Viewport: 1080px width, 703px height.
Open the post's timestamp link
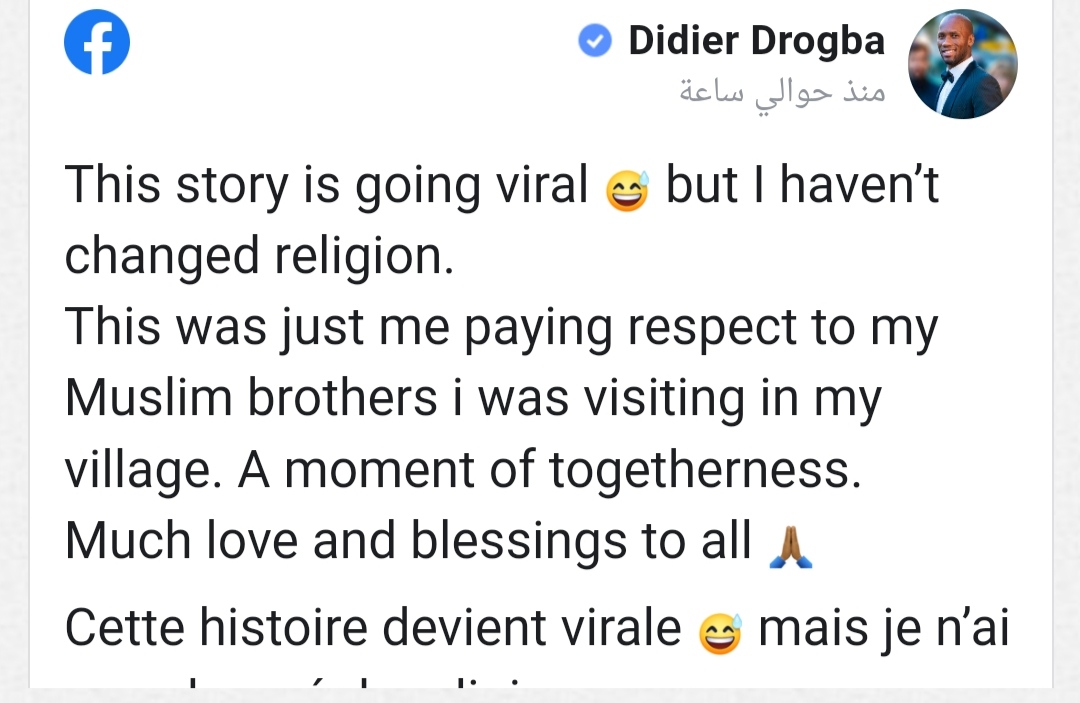point(782,92)
